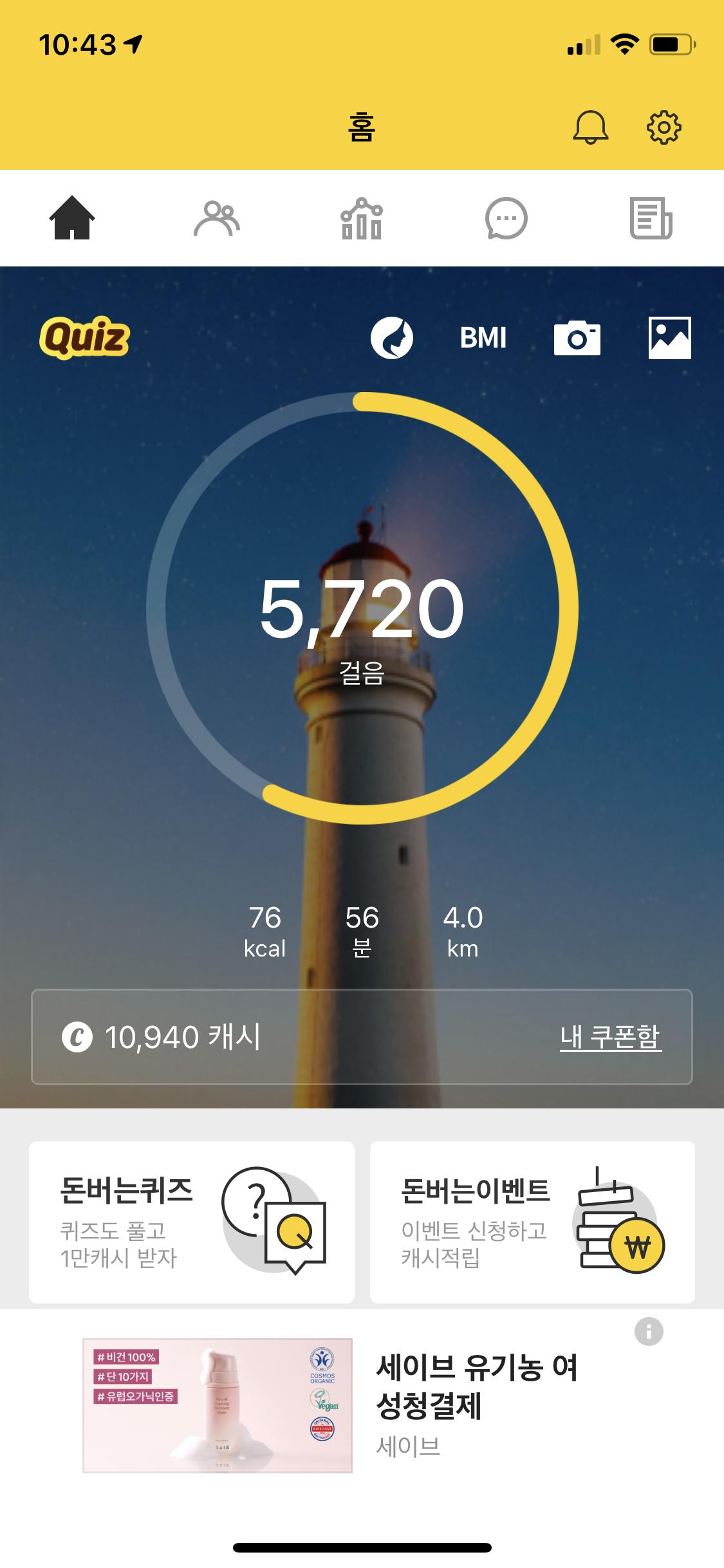
Task: Open the BMI calculator
Action: click(x=483, y=338)
